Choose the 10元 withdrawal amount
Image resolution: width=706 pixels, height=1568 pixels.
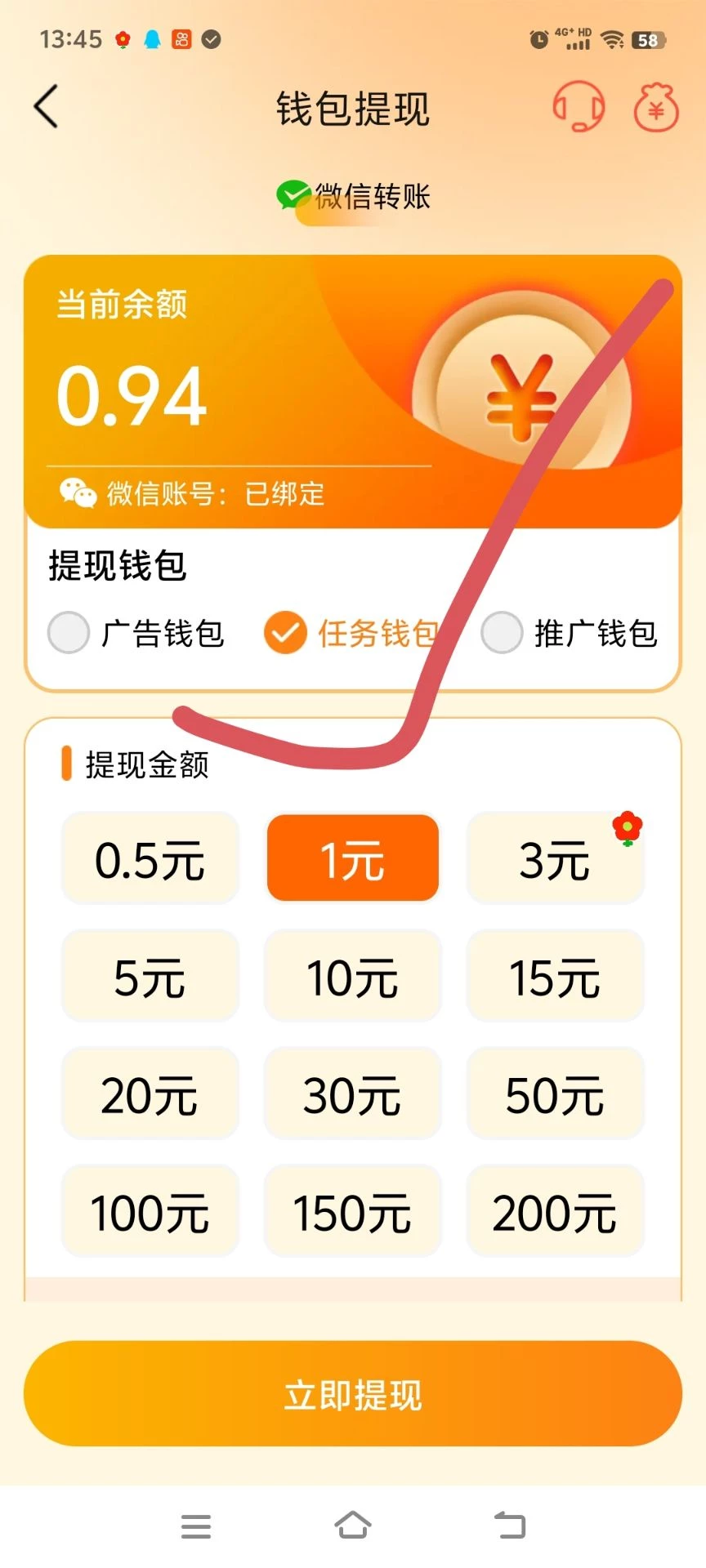point(353,976)
